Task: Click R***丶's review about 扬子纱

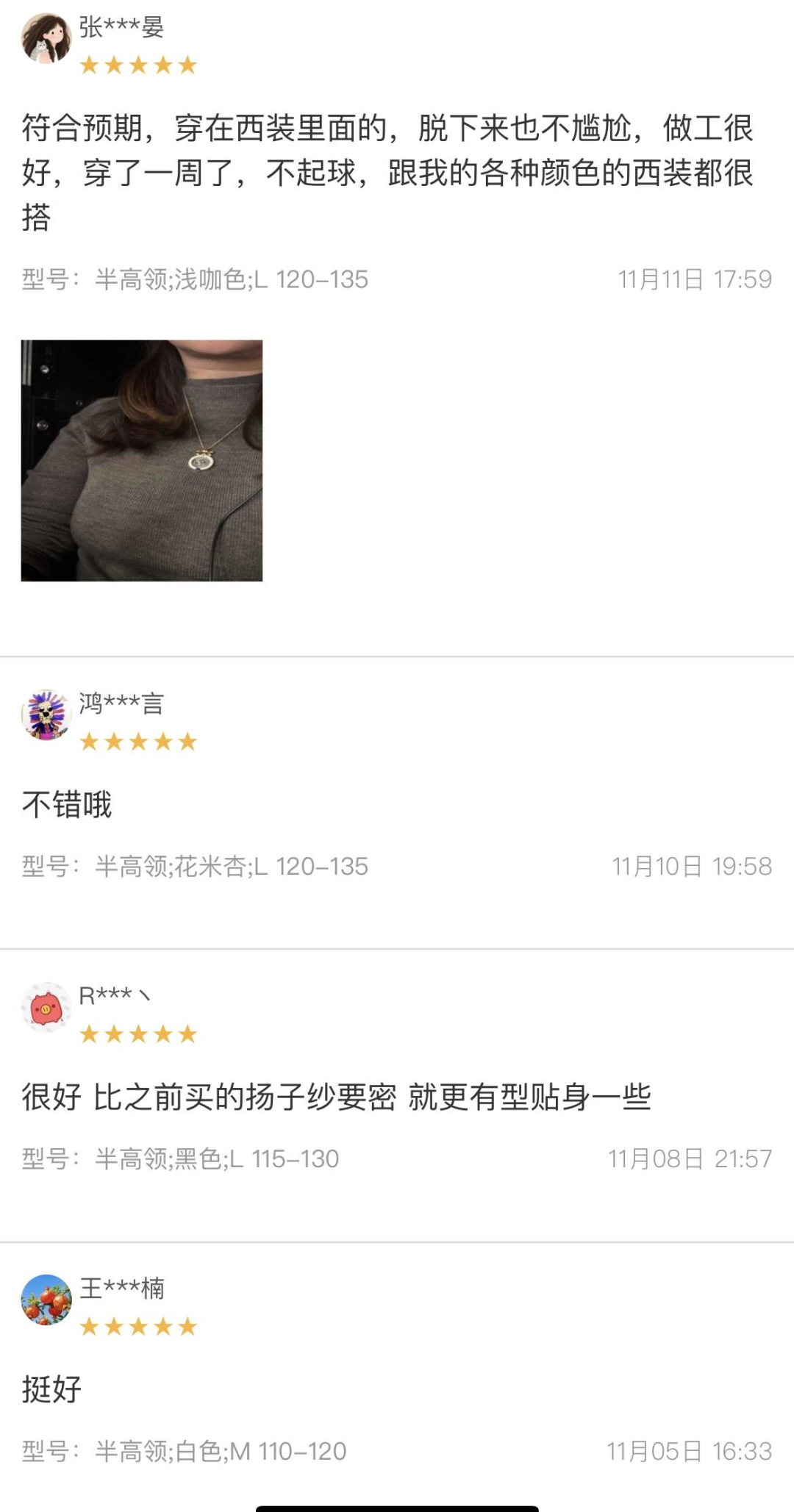Action: tap(335, 1099)
